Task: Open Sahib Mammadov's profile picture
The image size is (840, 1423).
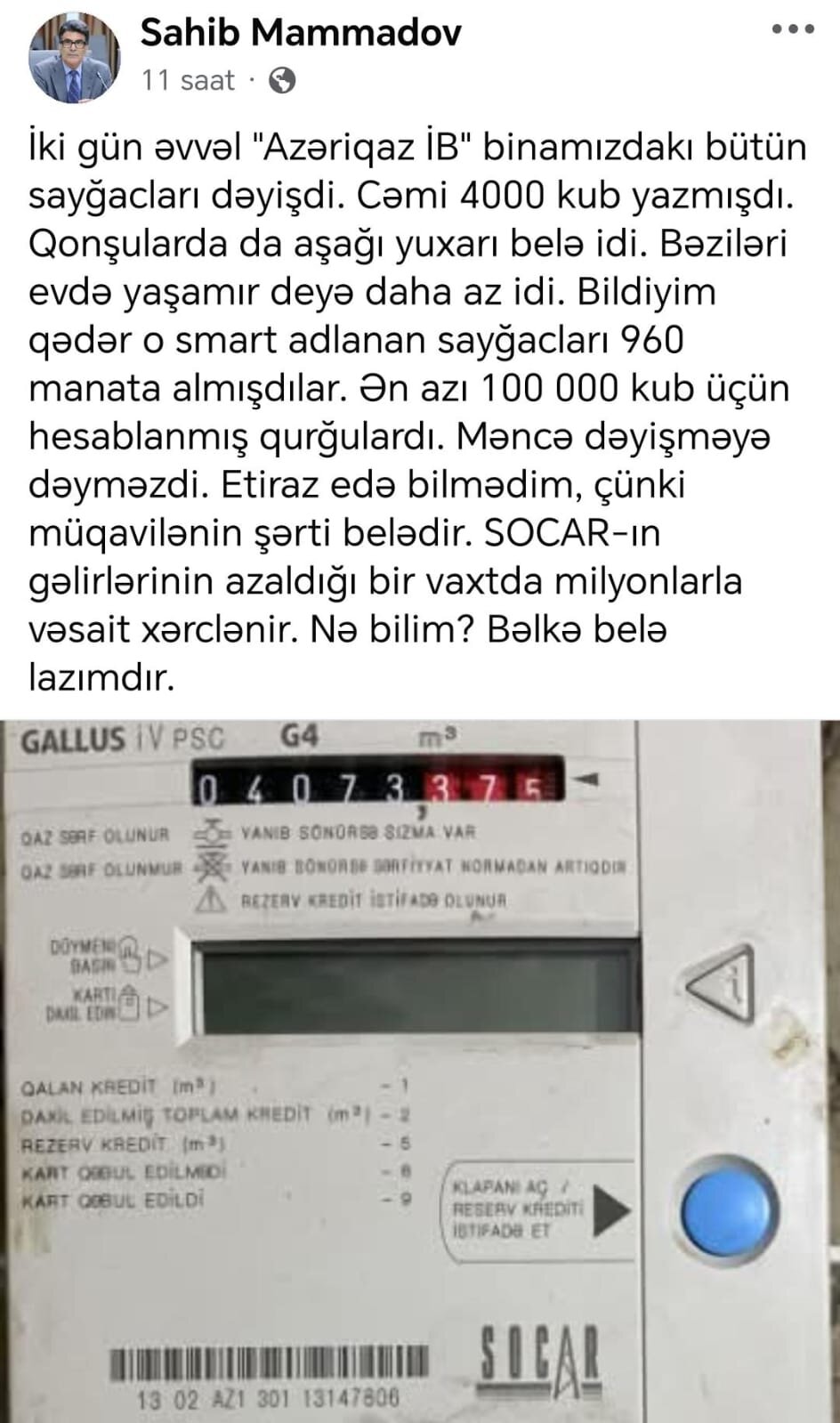Action: [77, 59]
